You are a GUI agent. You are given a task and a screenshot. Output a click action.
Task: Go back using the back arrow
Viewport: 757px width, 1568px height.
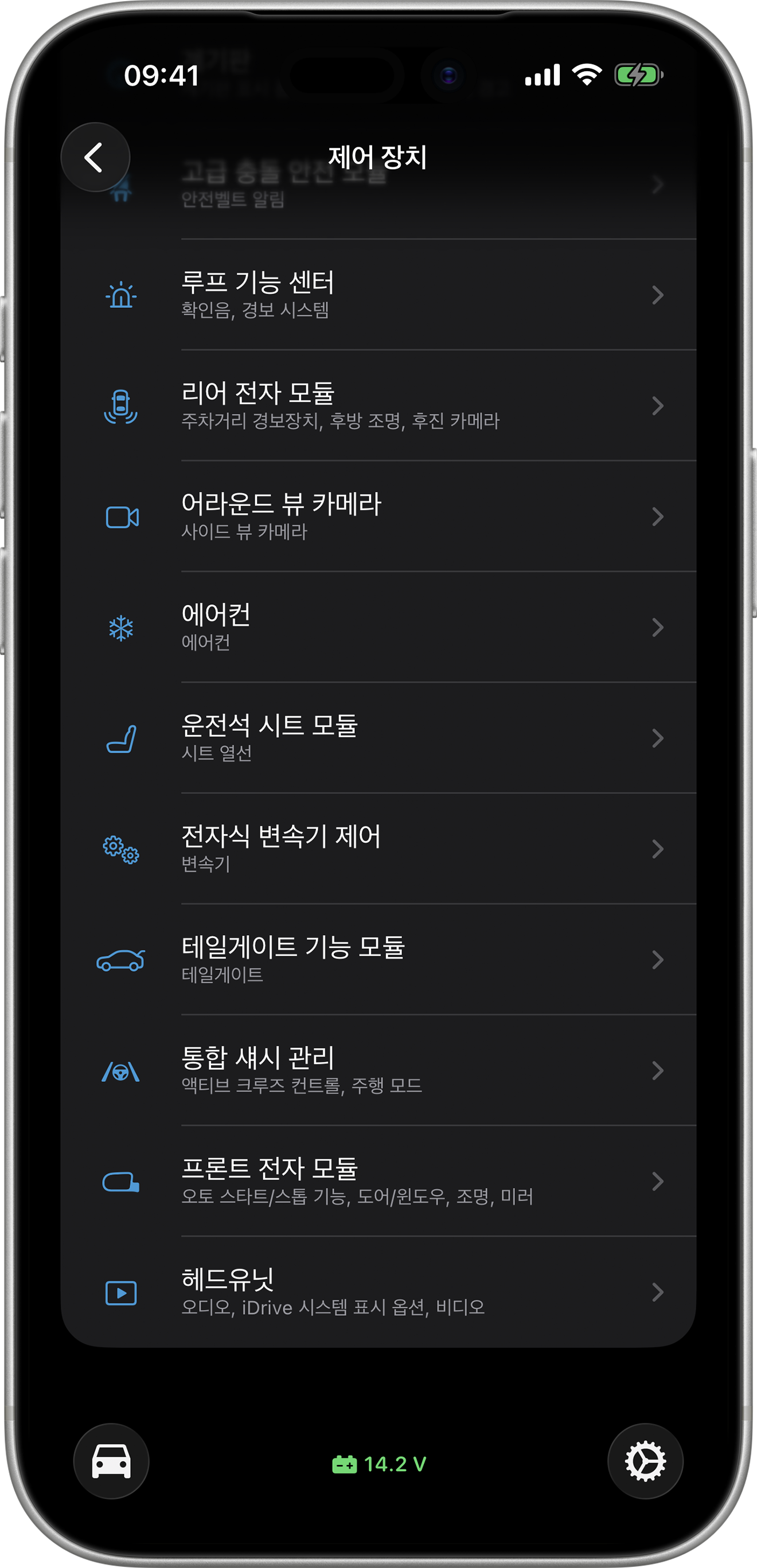[95, 158]
